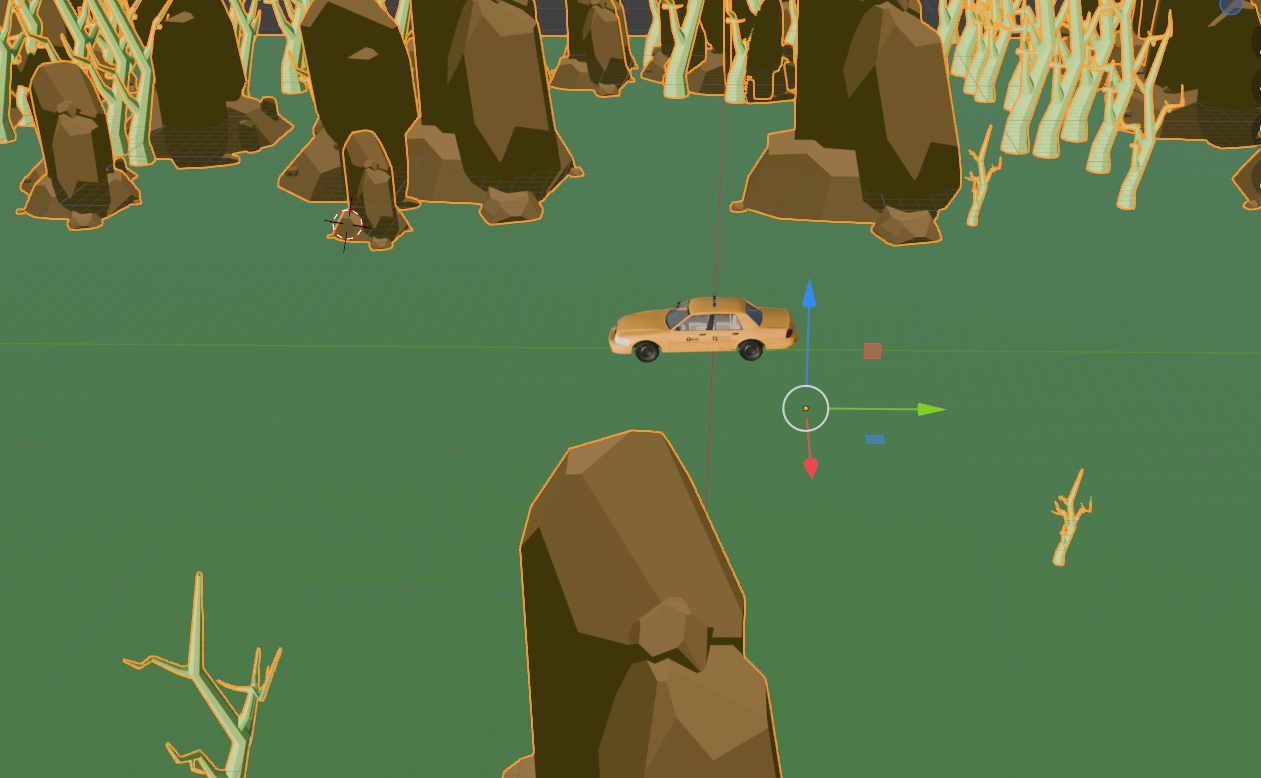Click the green Y-axis move arrow
Viewport: 1261px width, 778px height.
coord(931,409)
